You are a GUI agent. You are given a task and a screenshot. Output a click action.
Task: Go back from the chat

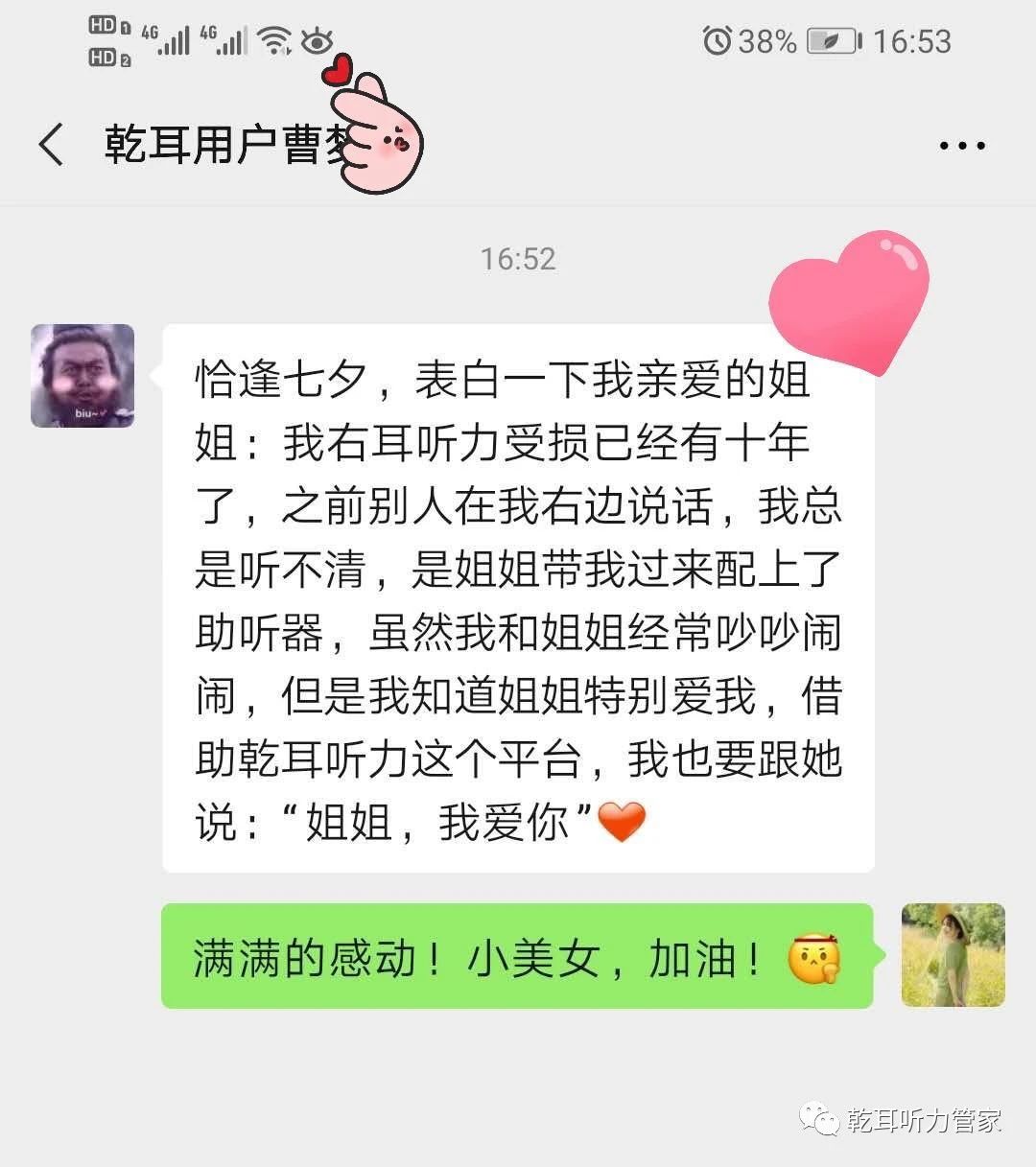52,145
